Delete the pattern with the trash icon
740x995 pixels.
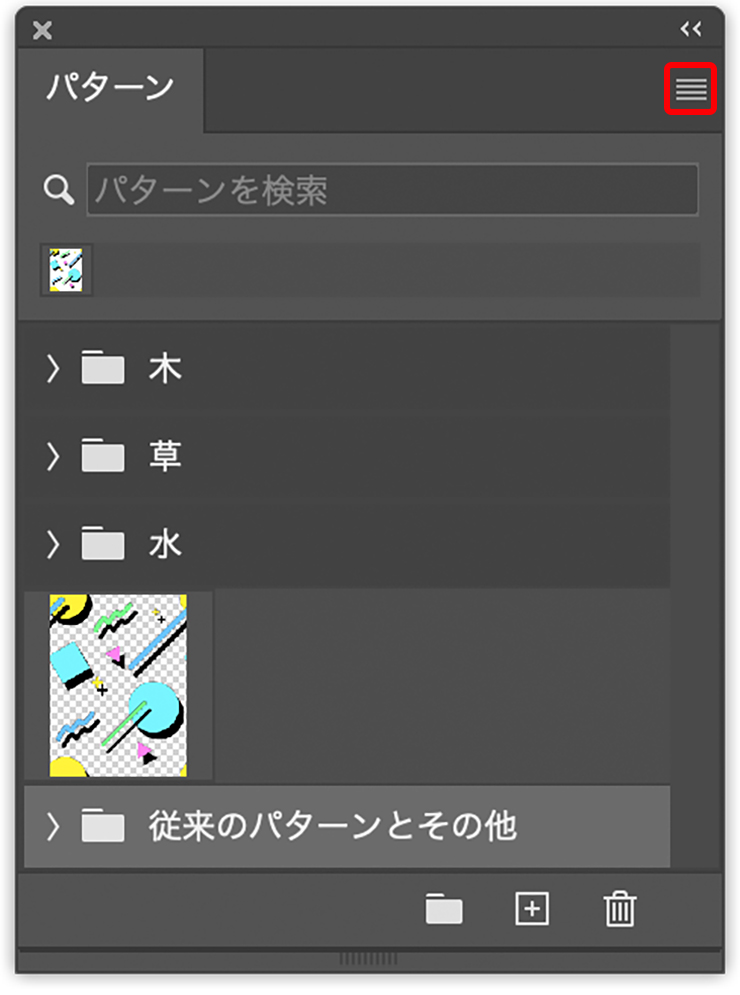point(619,909)
